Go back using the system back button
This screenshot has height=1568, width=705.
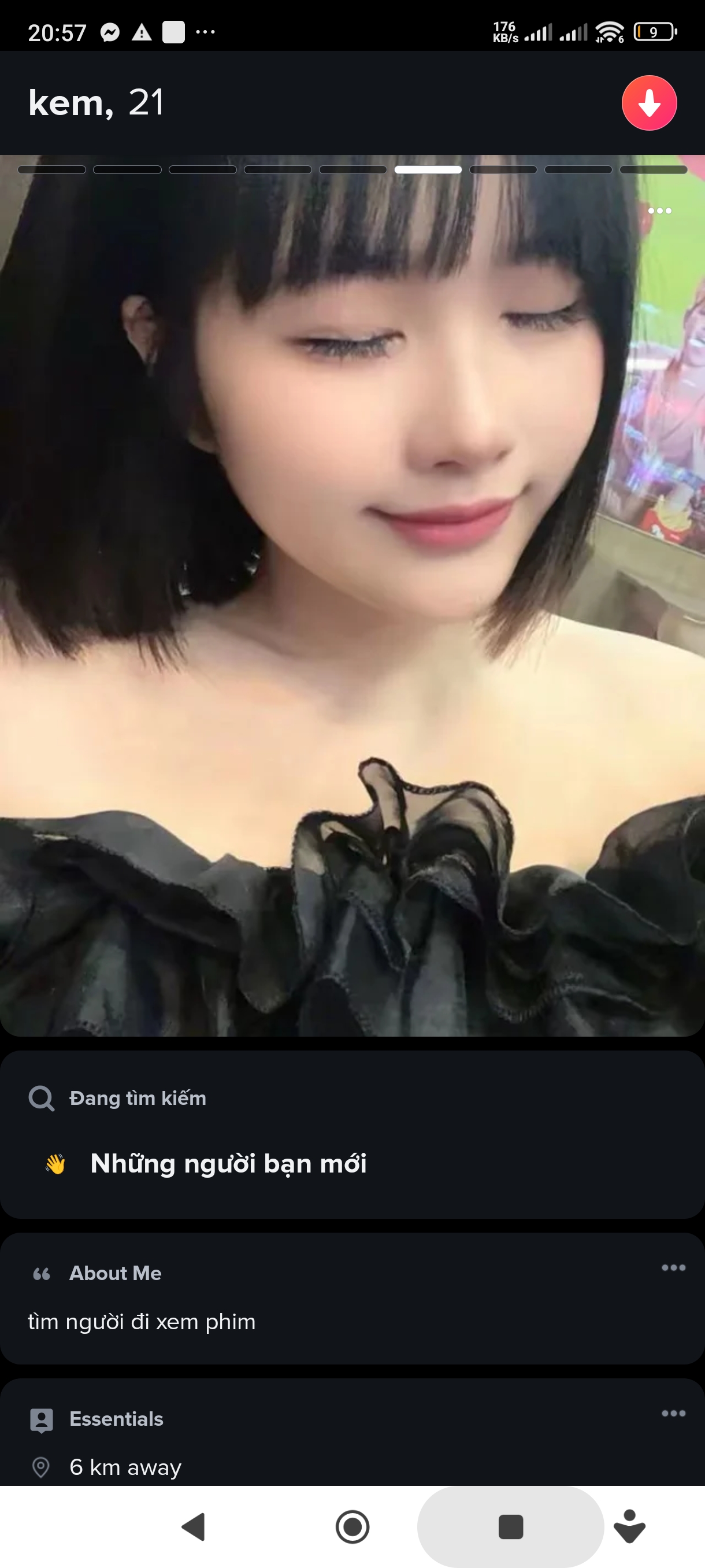(194, 1526)
